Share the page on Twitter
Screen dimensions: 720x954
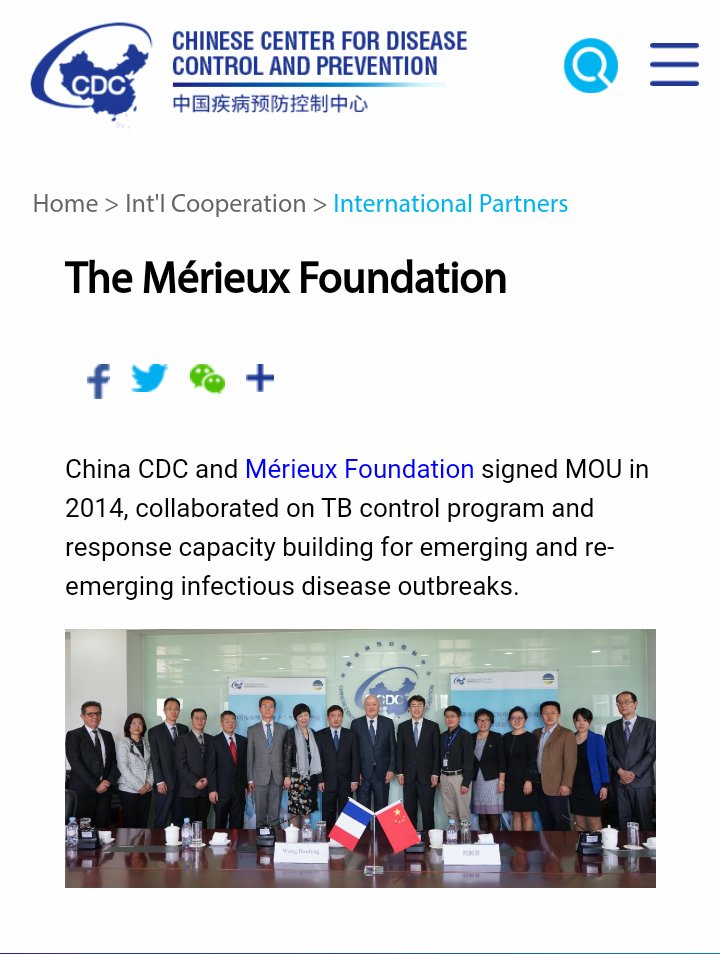tap(150, 378)
